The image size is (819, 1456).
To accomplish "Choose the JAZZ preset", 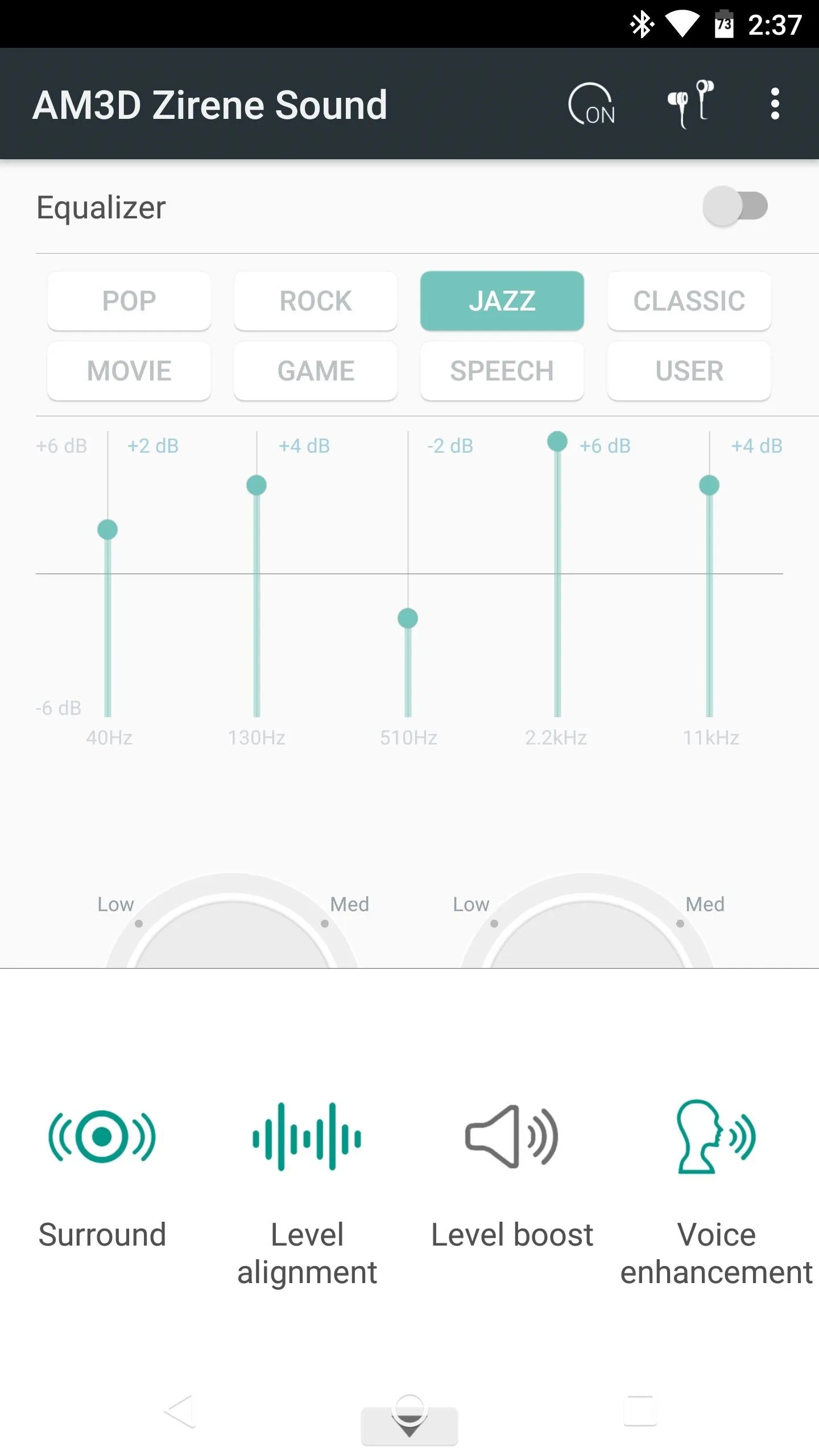I will [502, 301].
